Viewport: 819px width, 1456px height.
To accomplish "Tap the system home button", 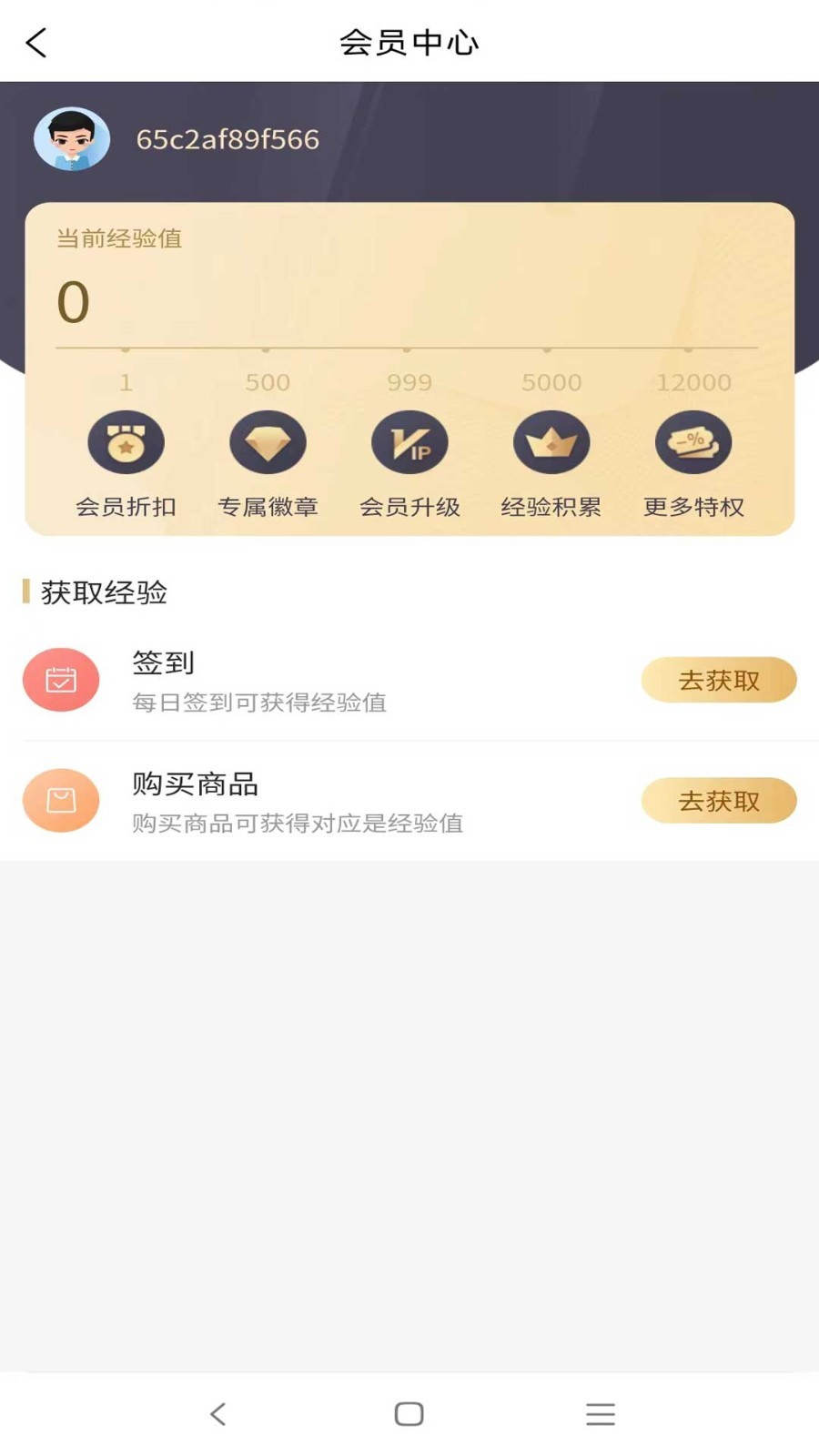I will (409, 1413).
